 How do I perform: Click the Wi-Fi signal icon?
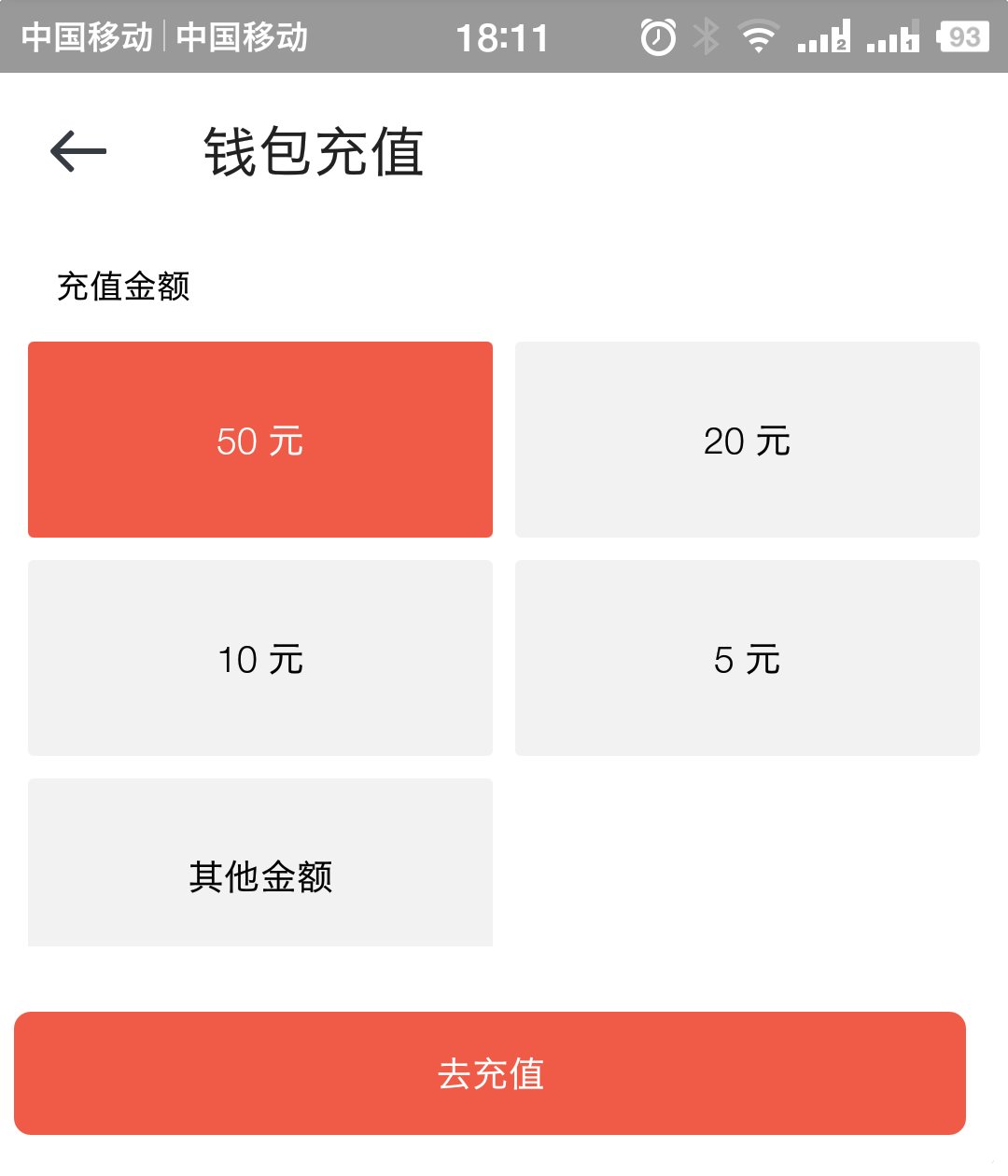(758, 37)
